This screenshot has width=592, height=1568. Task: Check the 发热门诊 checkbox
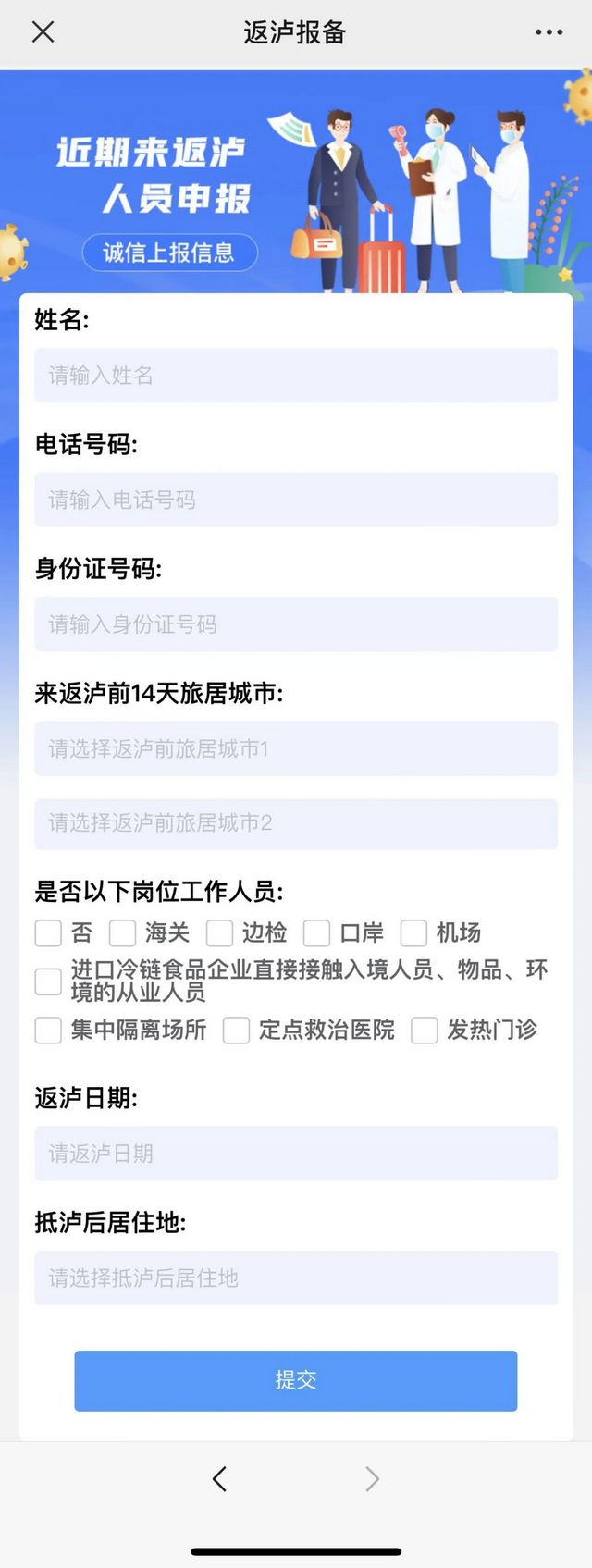click(425, 1030)
